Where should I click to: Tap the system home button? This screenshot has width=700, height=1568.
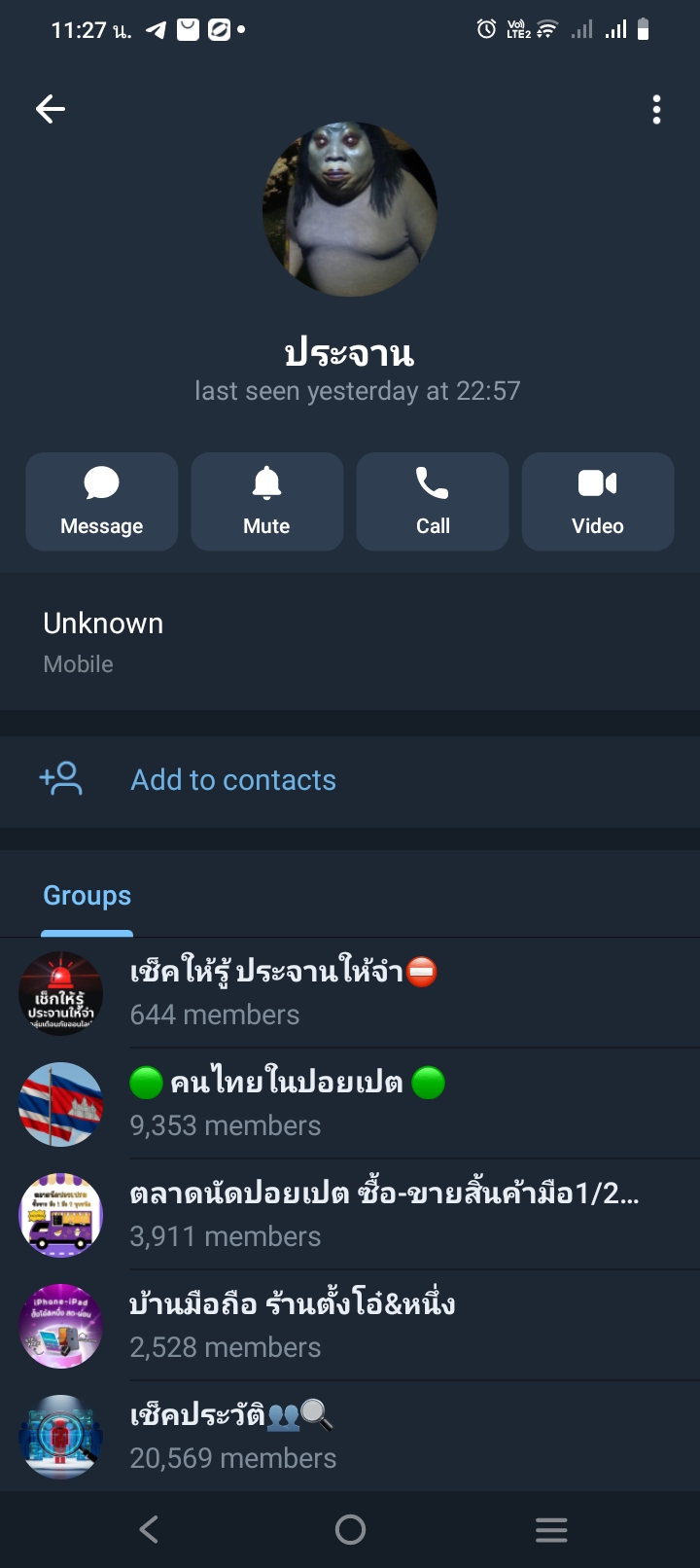(350, 1530)
